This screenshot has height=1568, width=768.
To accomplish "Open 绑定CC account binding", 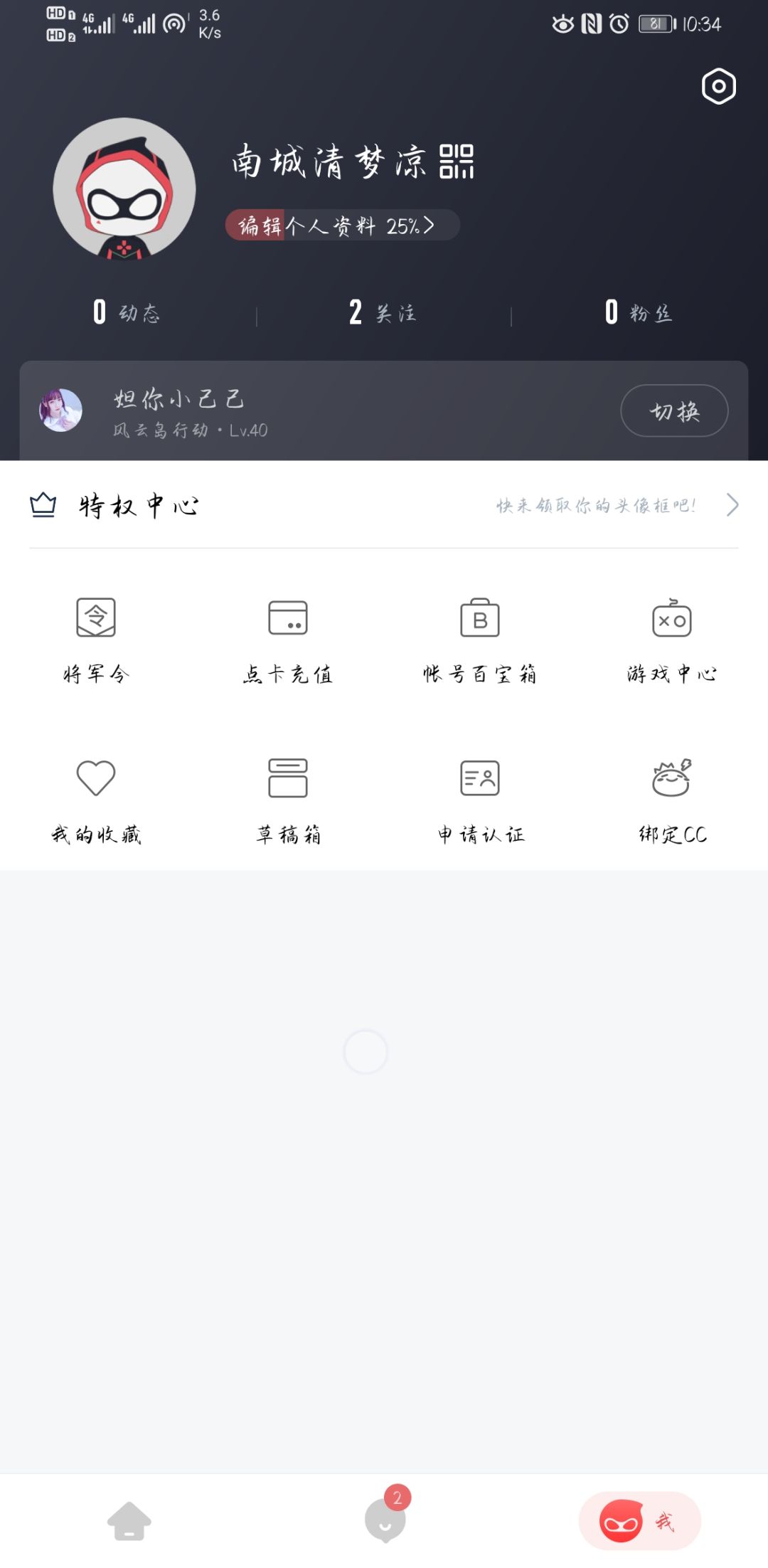I will 672,798.
